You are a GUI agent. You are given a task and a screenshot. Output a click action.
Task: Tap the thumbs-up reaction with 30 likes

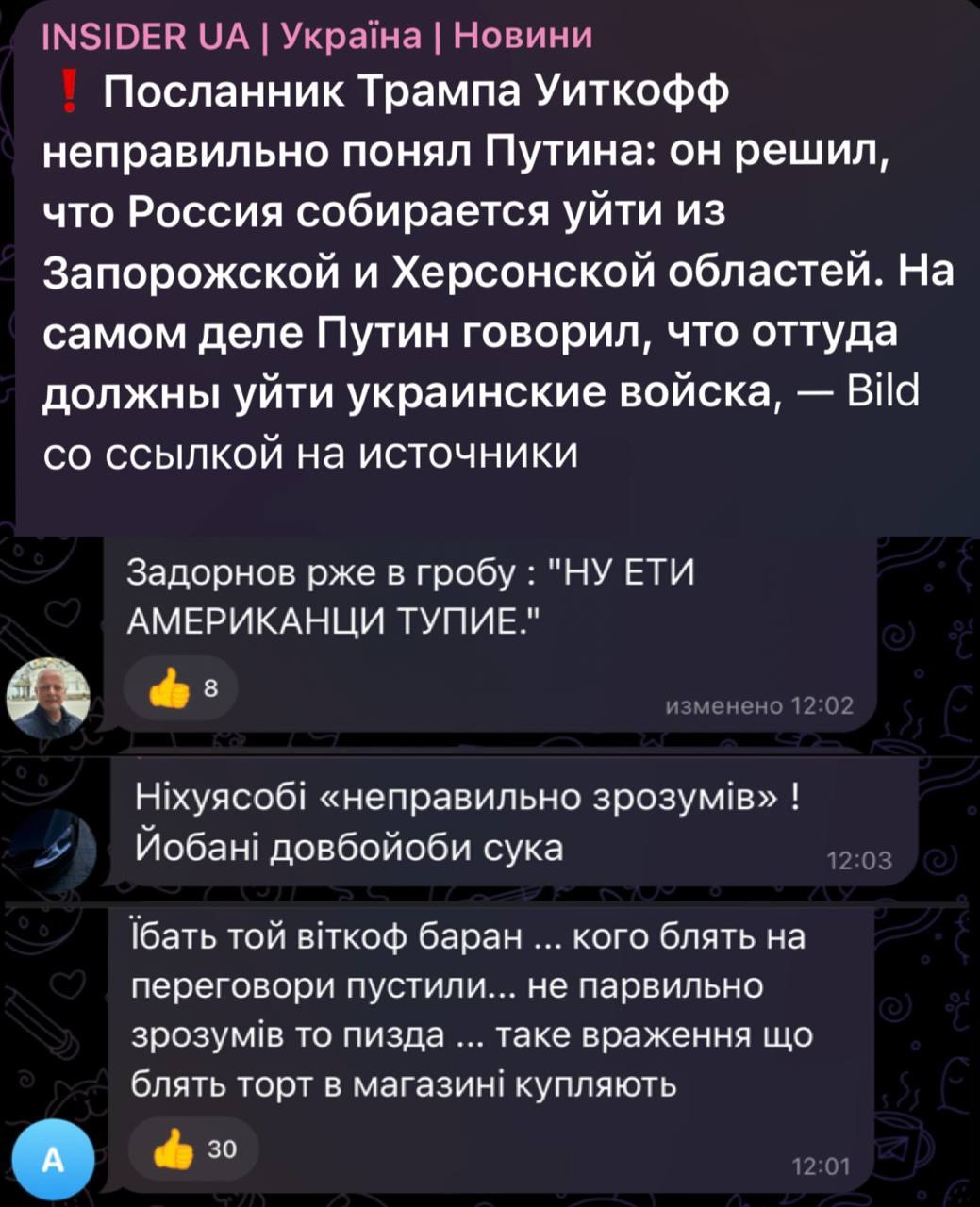tap(191, 1149)
